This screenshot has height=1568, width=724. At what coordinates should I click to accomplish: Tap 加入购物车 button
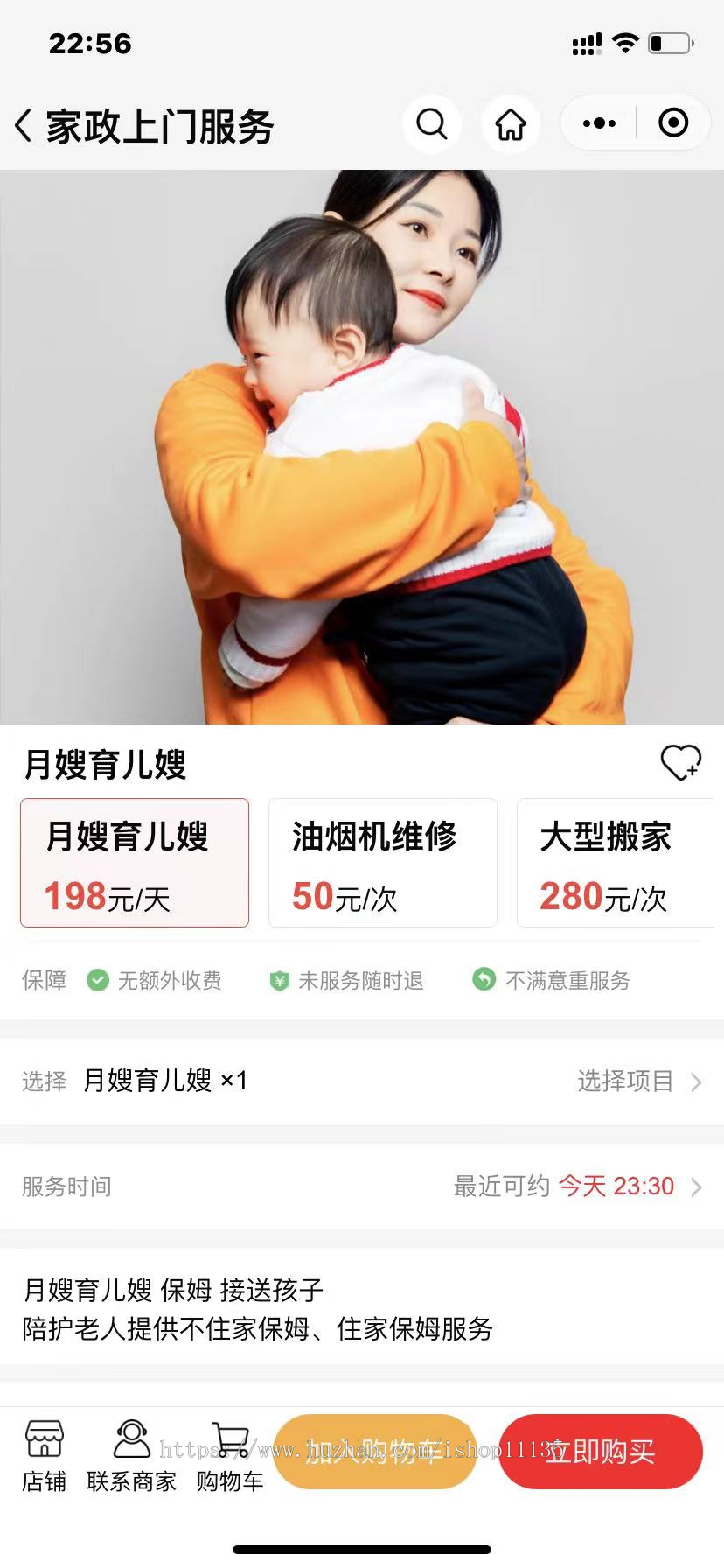374,1452
